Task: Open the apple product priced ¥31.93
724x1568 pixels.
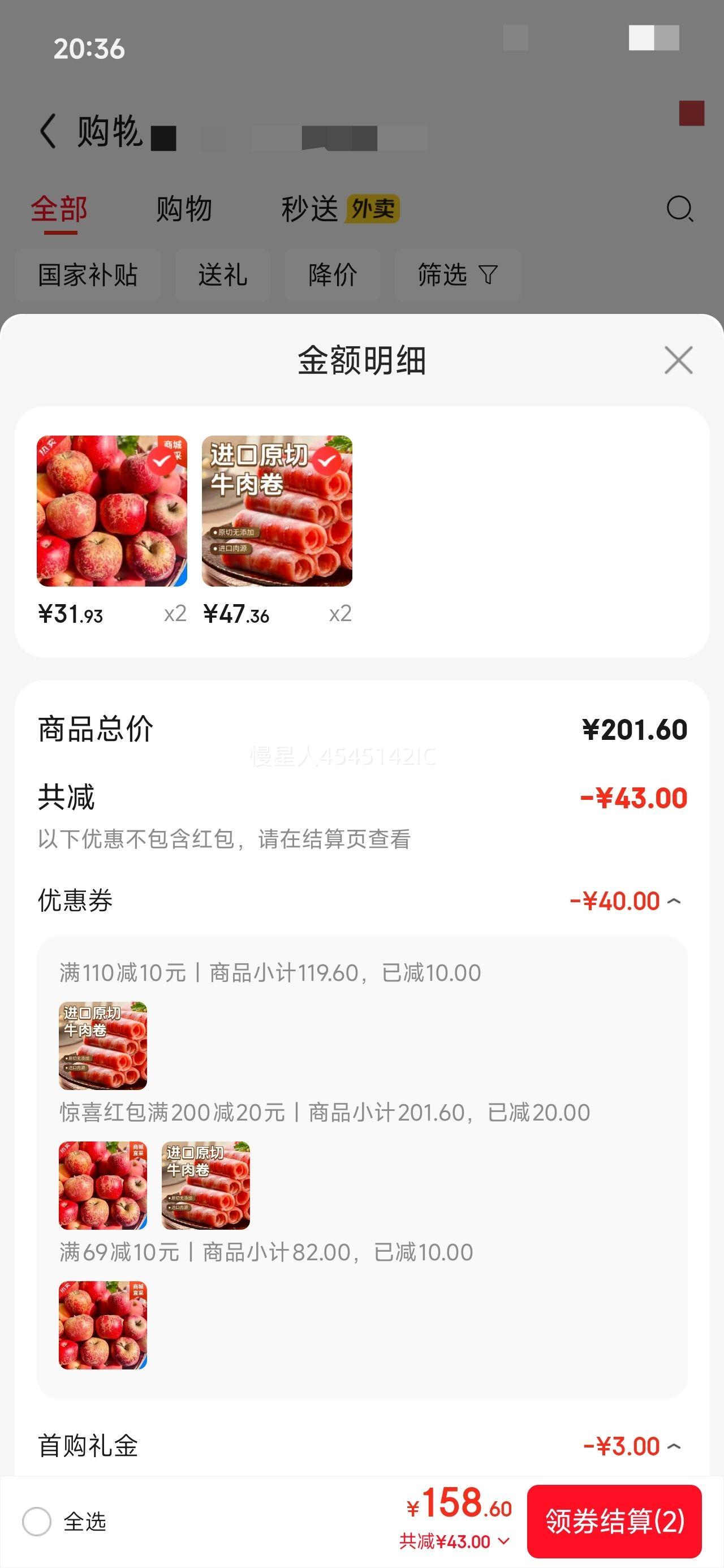Action: coord(112,511)
